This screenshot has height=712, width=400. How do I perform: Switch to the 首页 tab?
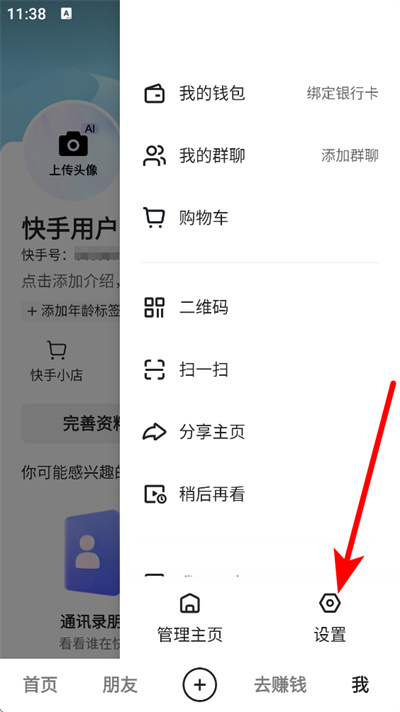point(40,685)
